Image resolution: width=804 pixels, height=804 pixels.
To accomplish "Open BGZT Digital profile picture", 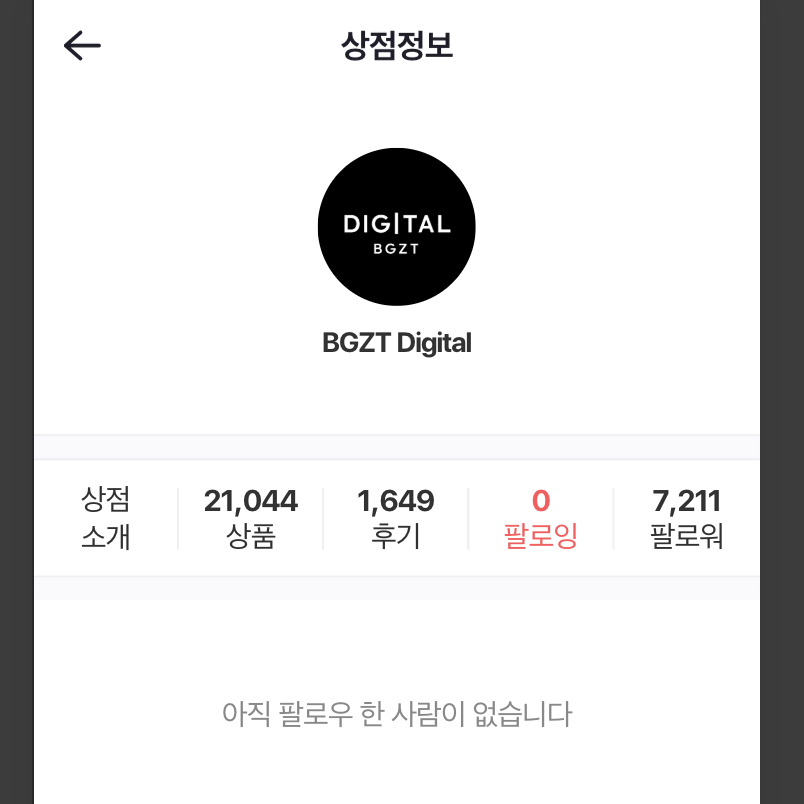I will pos(396,227).
